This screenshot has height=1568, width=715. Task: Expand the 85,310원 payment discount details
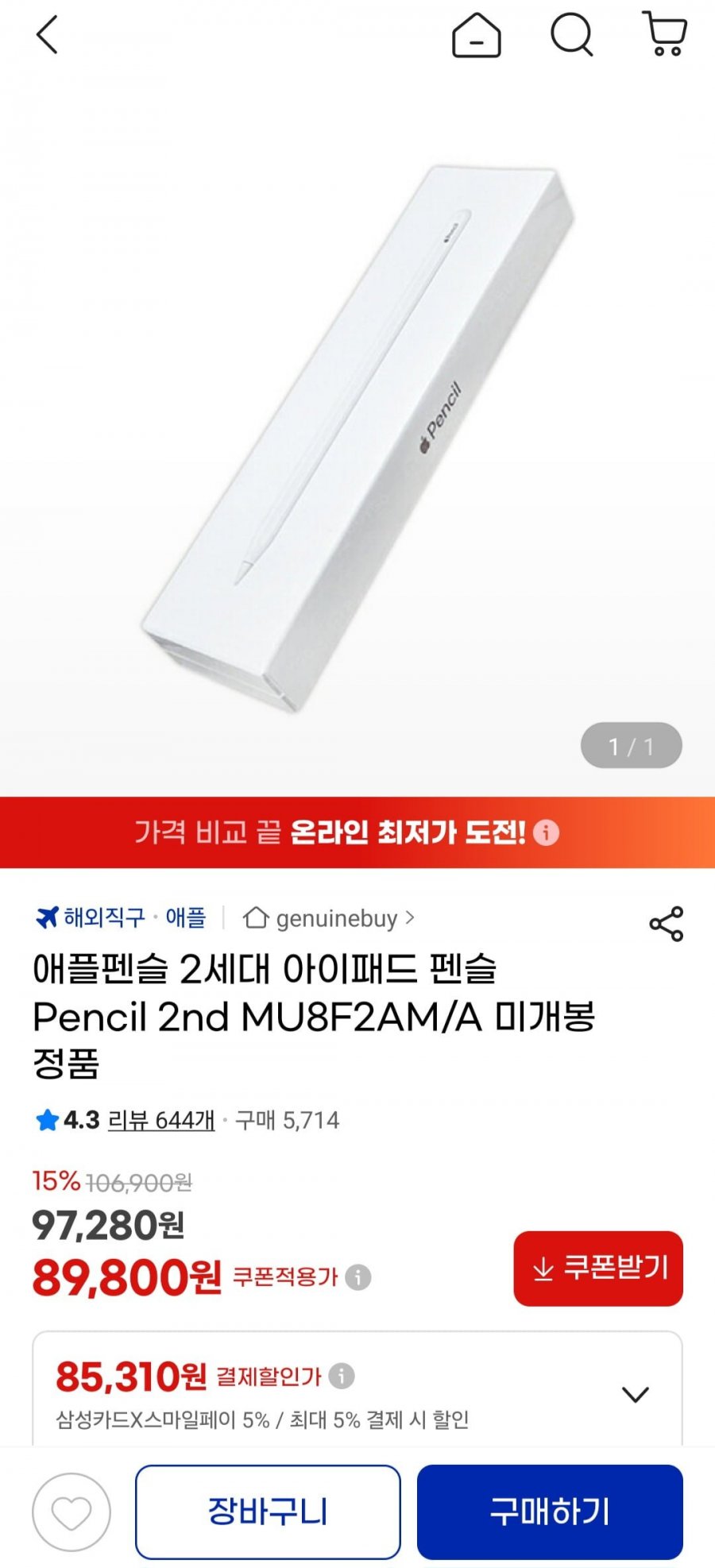[636, 1394]
